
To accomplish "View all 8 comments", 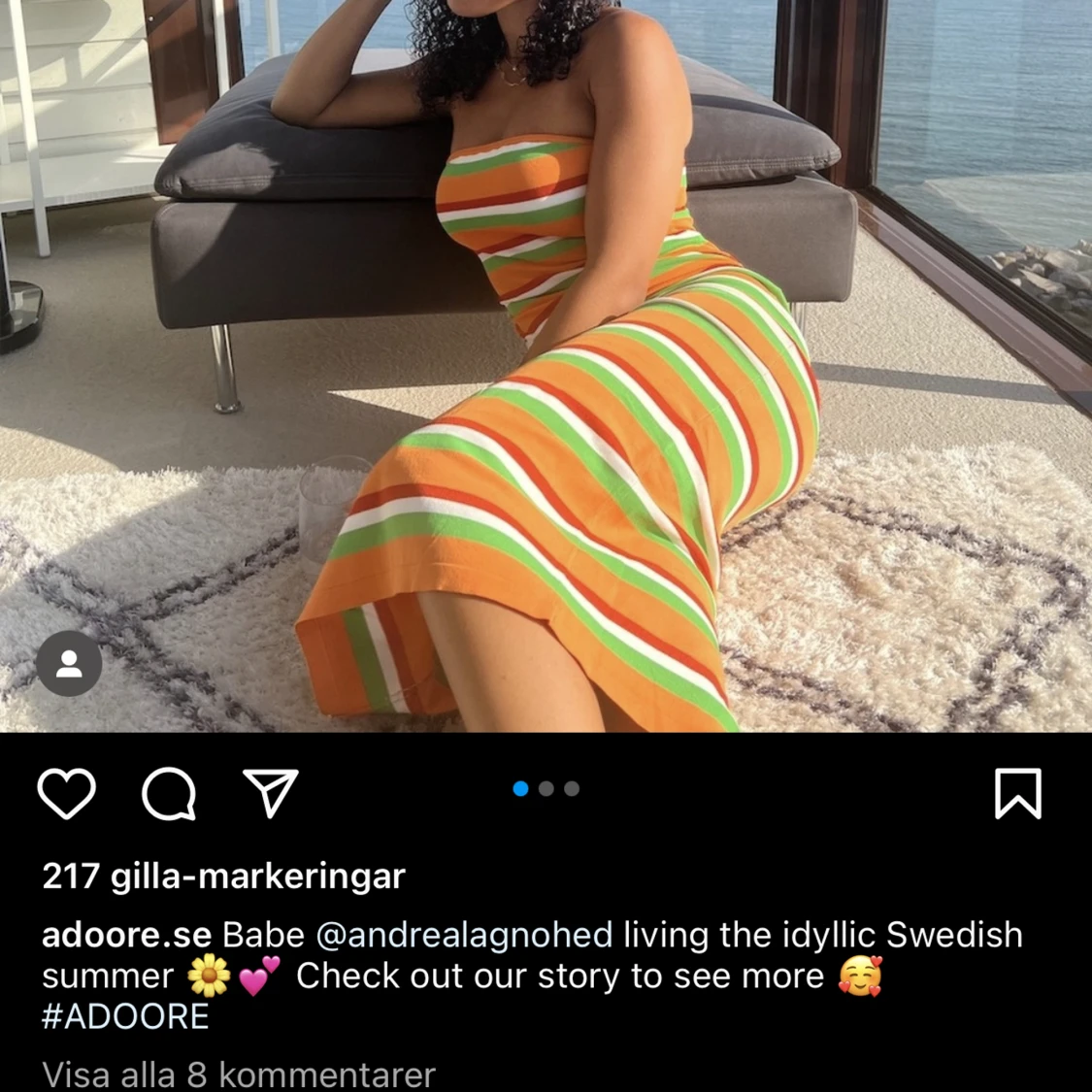I will click(239, 1075).
